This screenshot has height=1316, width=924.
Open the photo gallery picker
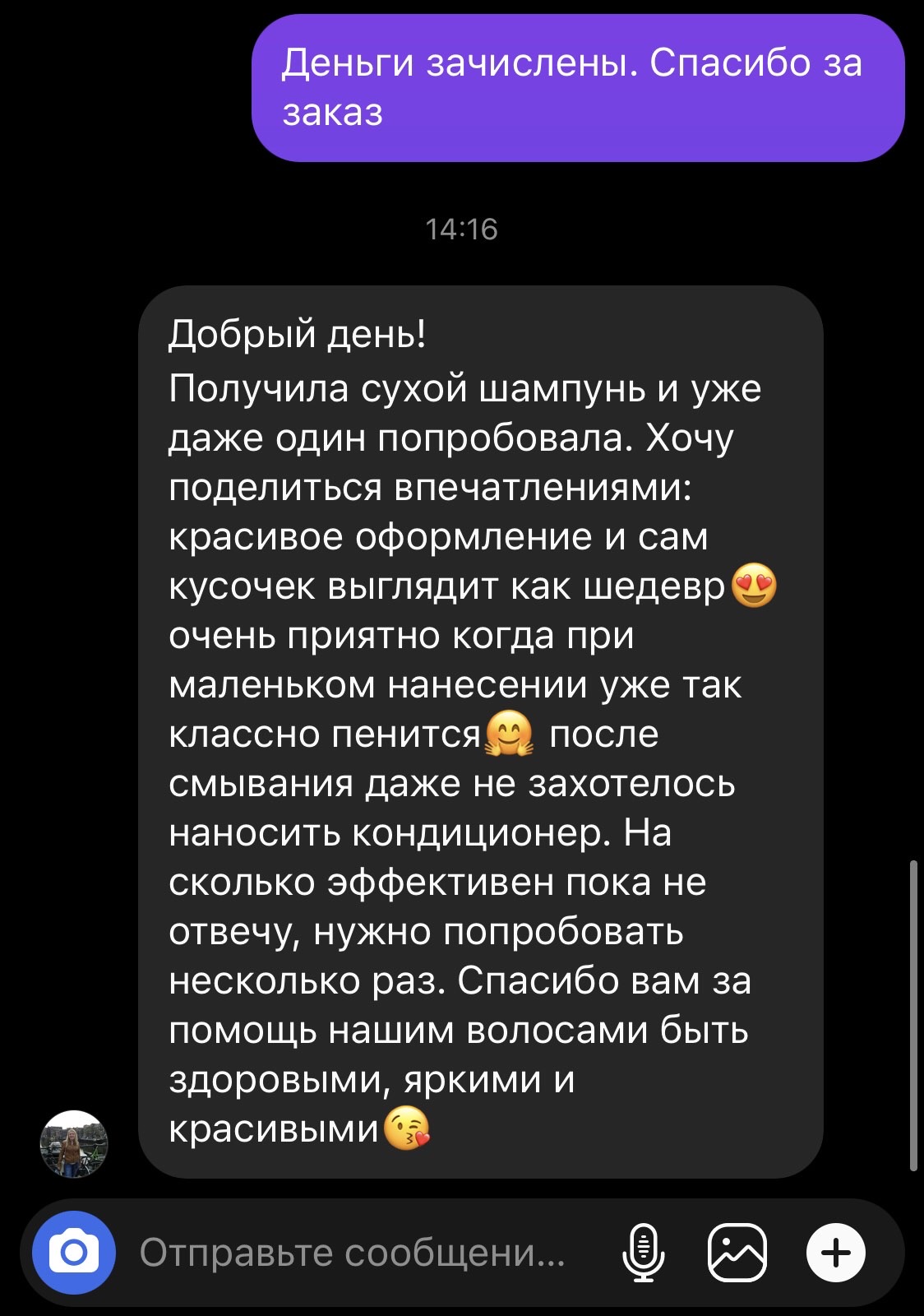coord(737,1253)
